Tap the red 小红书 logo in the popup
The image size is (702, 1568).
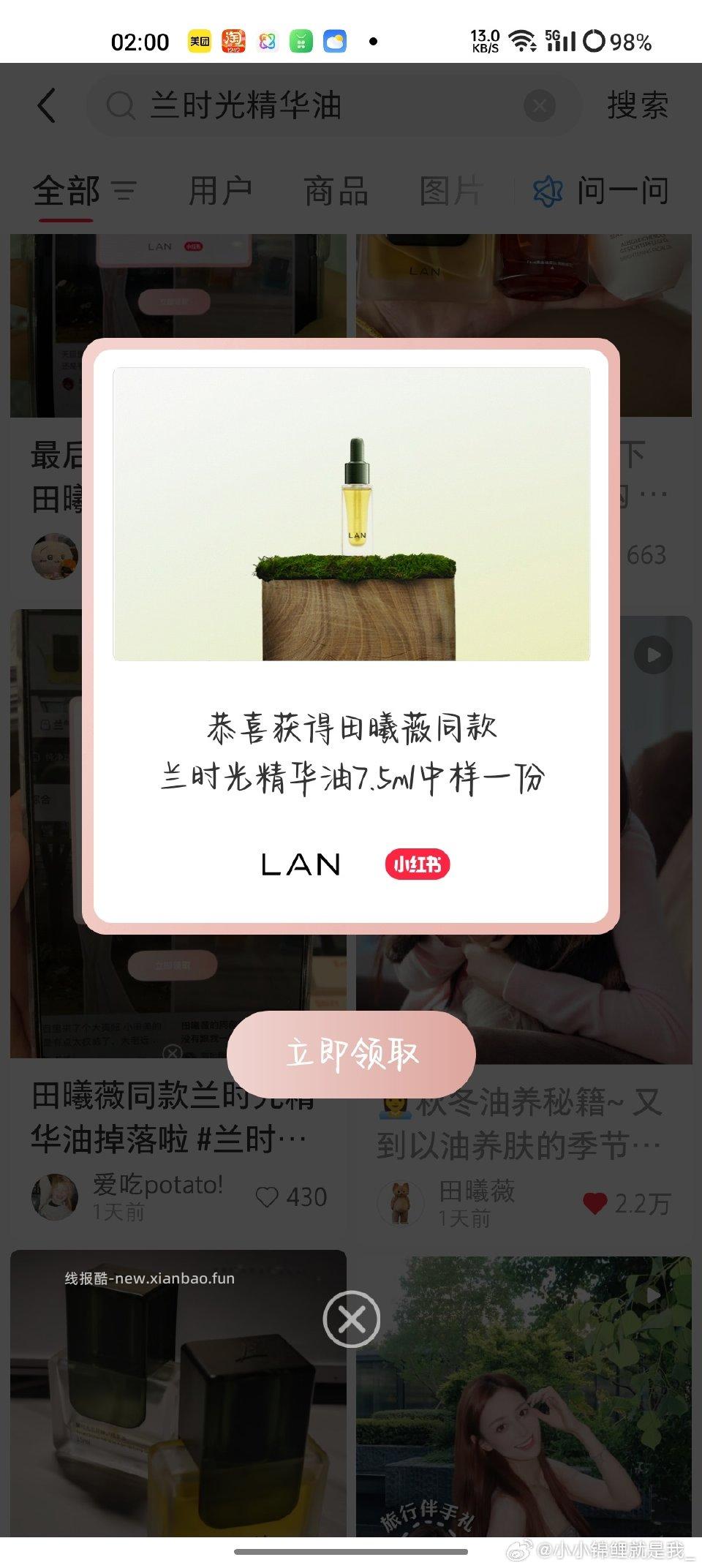(417, 864)
